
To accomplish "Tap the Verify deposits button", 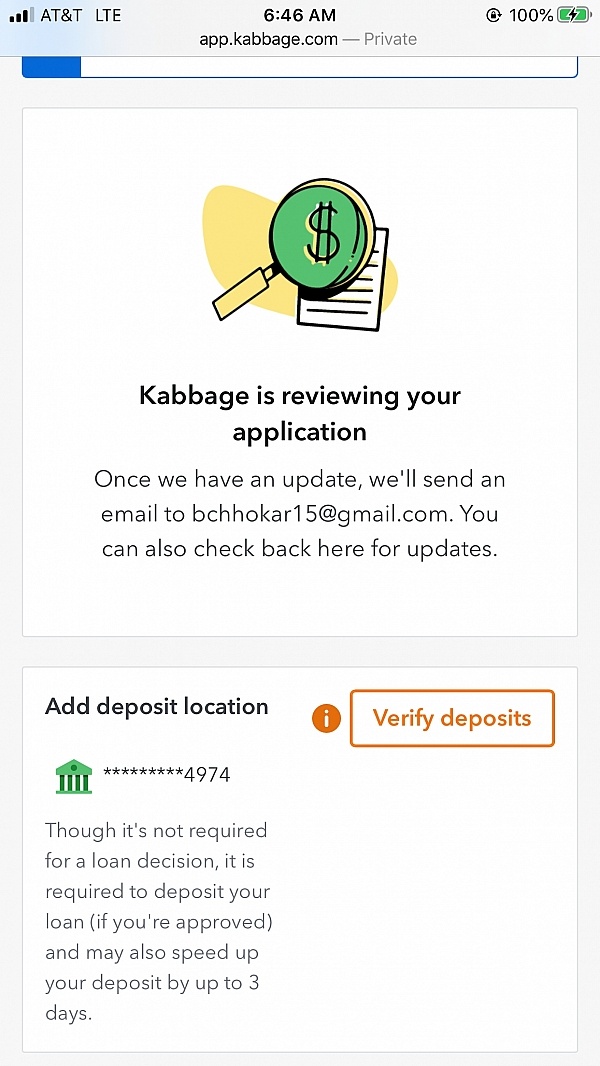I will click(451, 718).
